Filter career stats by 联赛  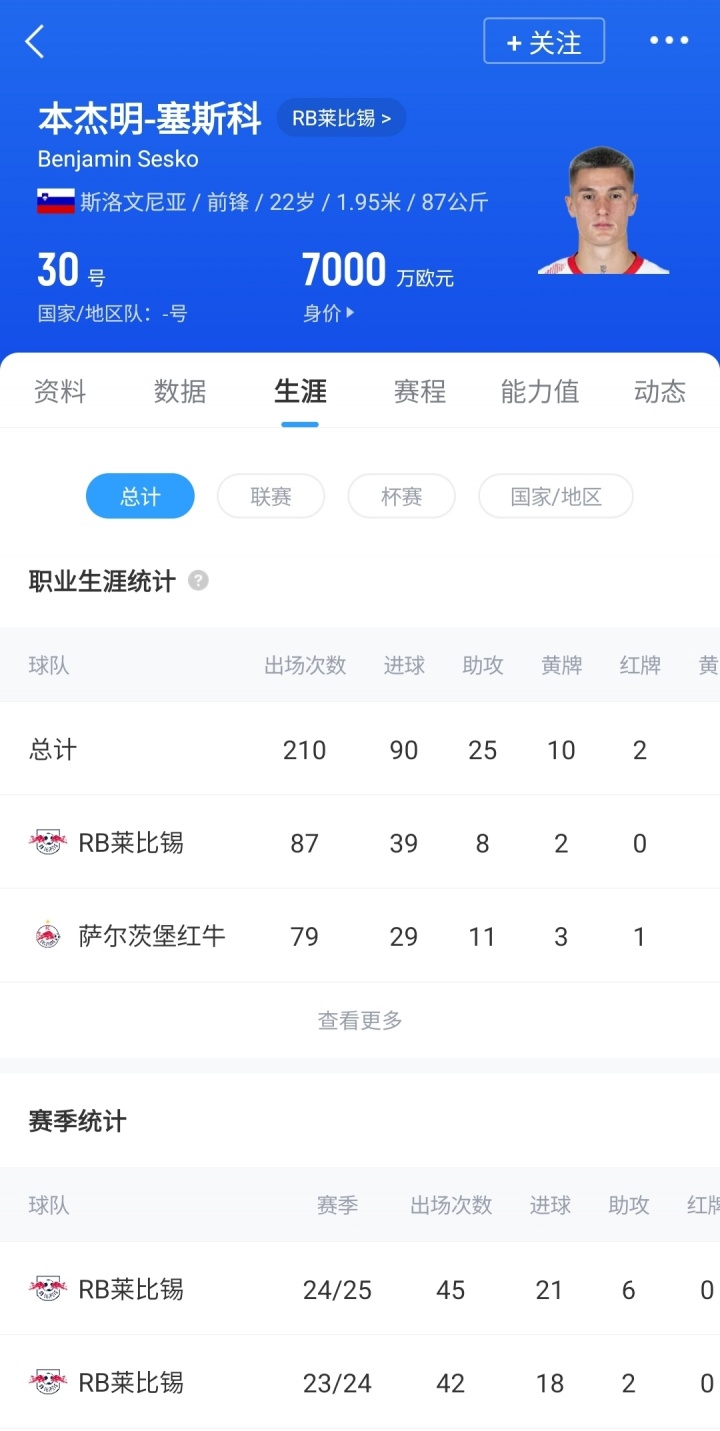click(271, 496)
